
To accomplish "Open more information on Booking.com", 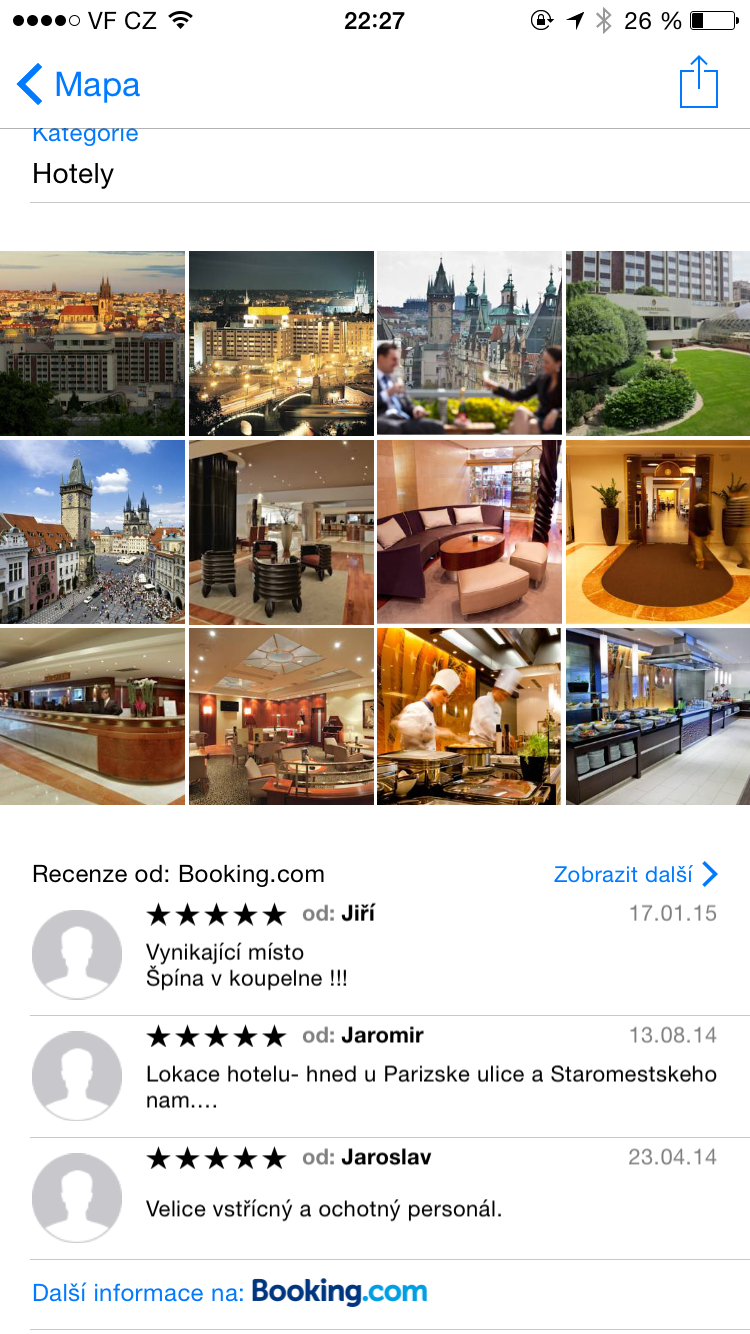I will (230, 1293).
